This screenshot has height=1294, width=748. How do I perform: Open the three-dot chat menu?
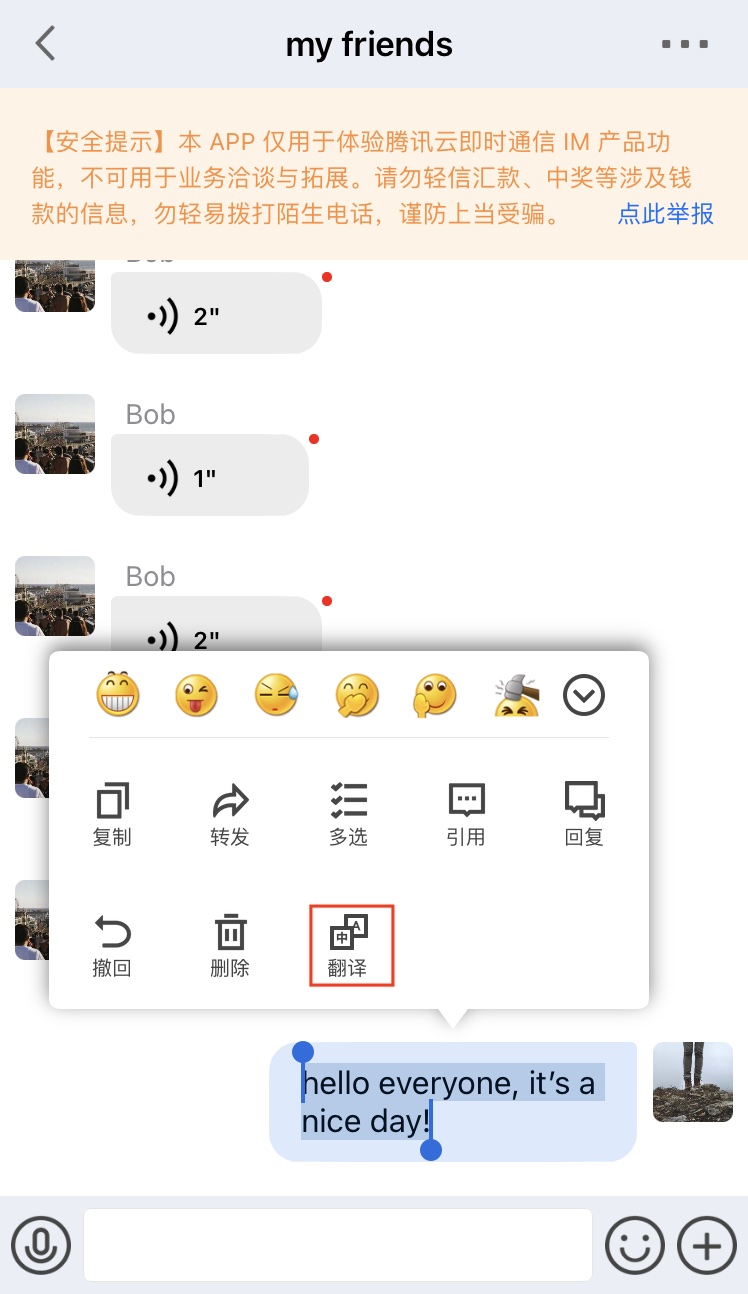[685, 45]
